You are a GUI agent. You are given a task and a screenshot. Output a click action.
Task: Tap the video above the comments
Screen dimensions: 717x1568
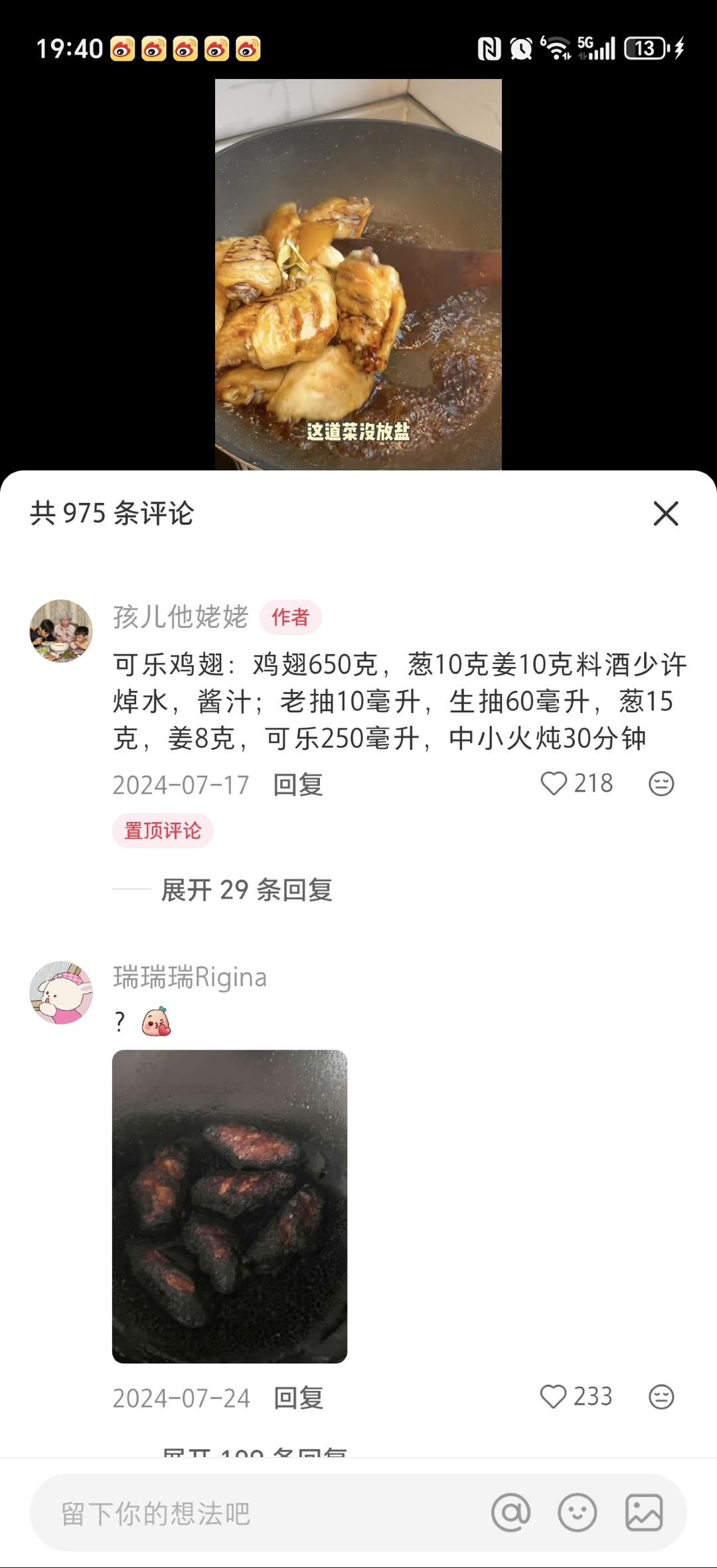pyautogui.click(x=358, y=274)
